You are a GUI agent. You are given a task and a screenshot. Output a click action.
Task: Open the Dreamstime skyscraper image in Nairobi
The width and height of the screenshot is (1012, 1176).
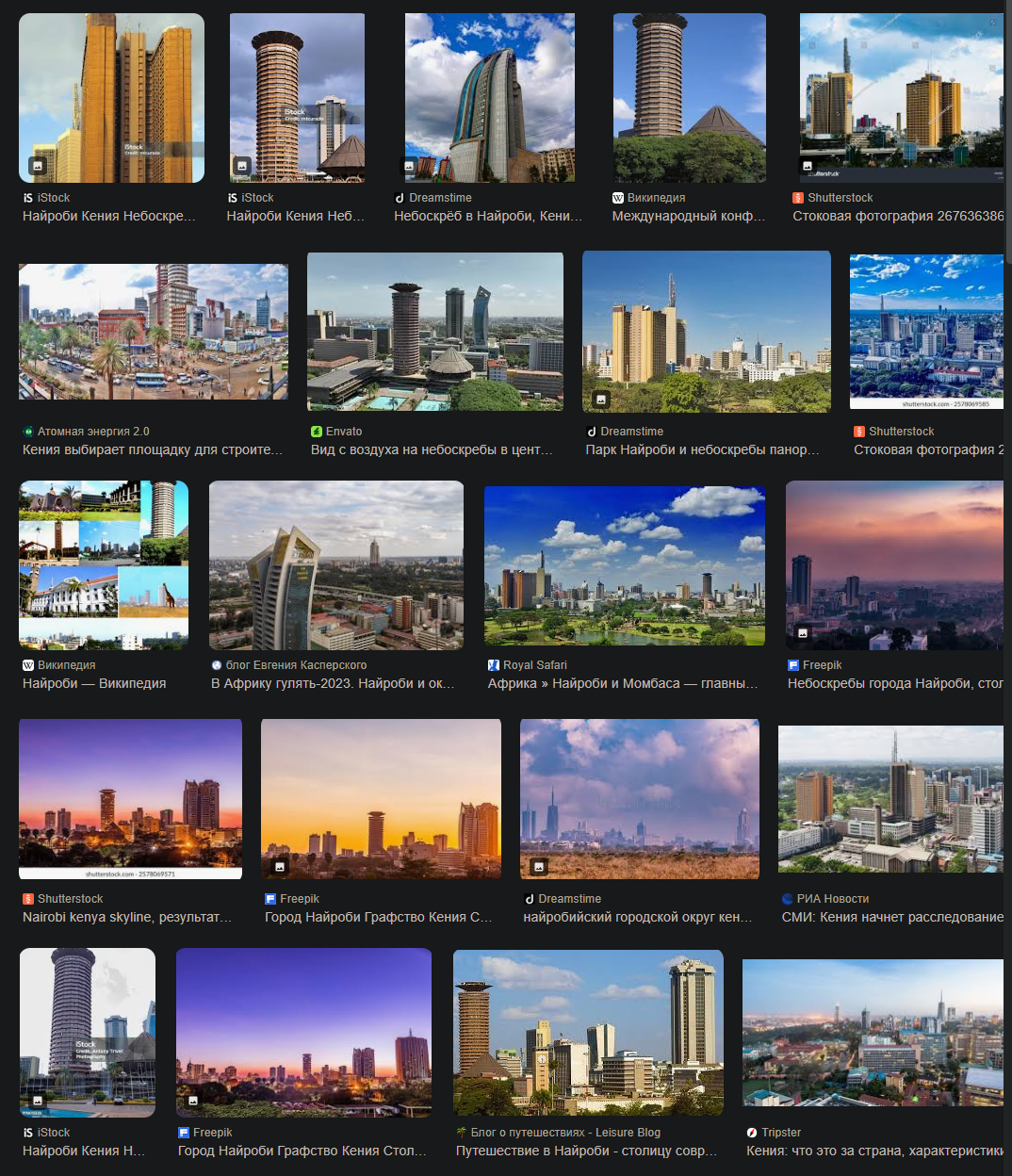coord(489,98)
